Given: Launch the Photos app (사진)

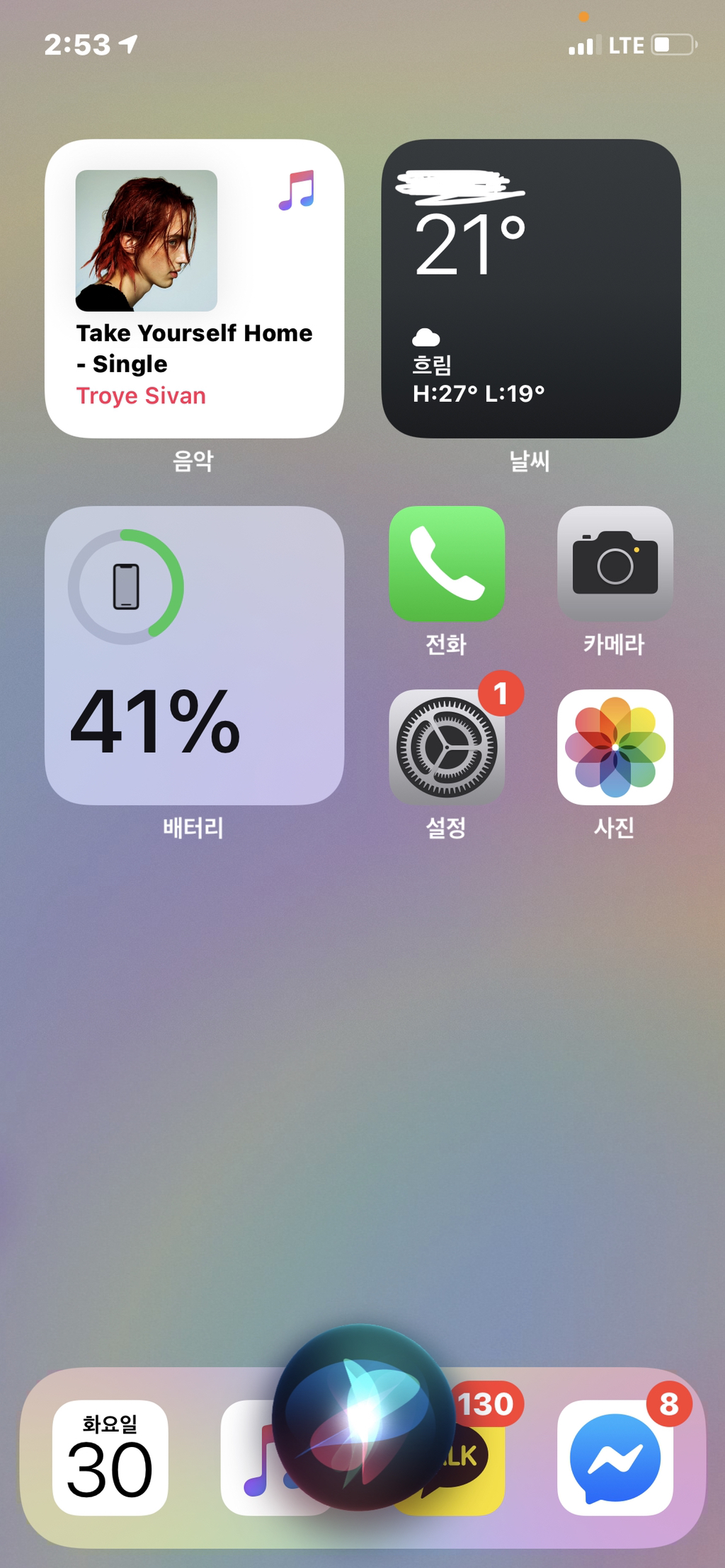Looking at the screenshot, I should click(615, 746).
